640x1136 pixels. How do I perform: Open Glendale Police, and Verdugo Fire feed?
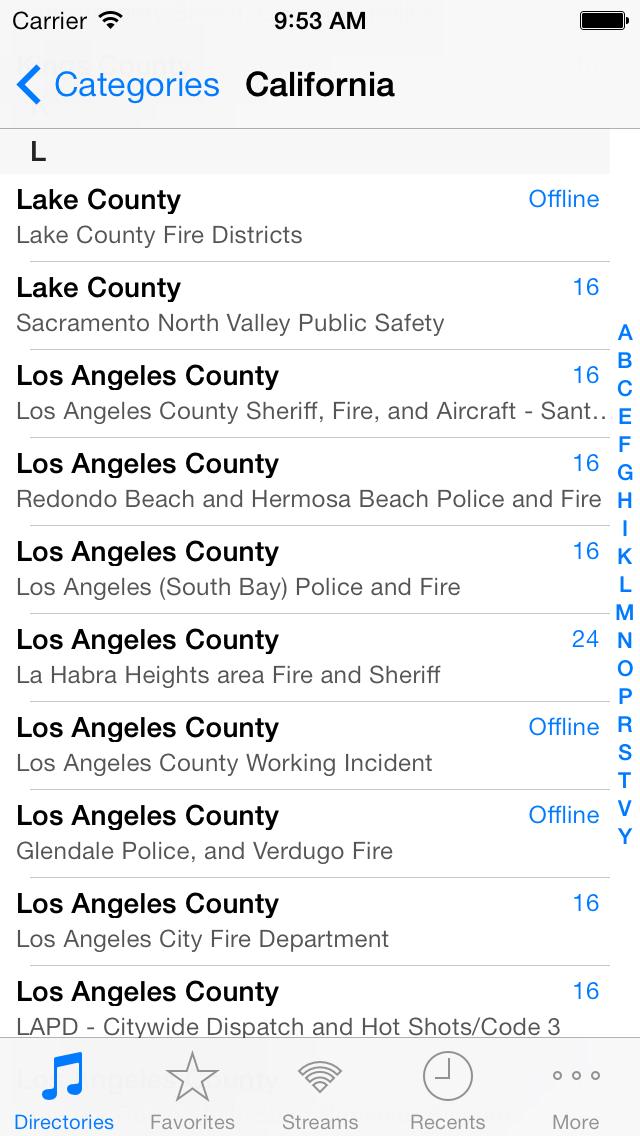pyautogui.click(x=300, y=833)
